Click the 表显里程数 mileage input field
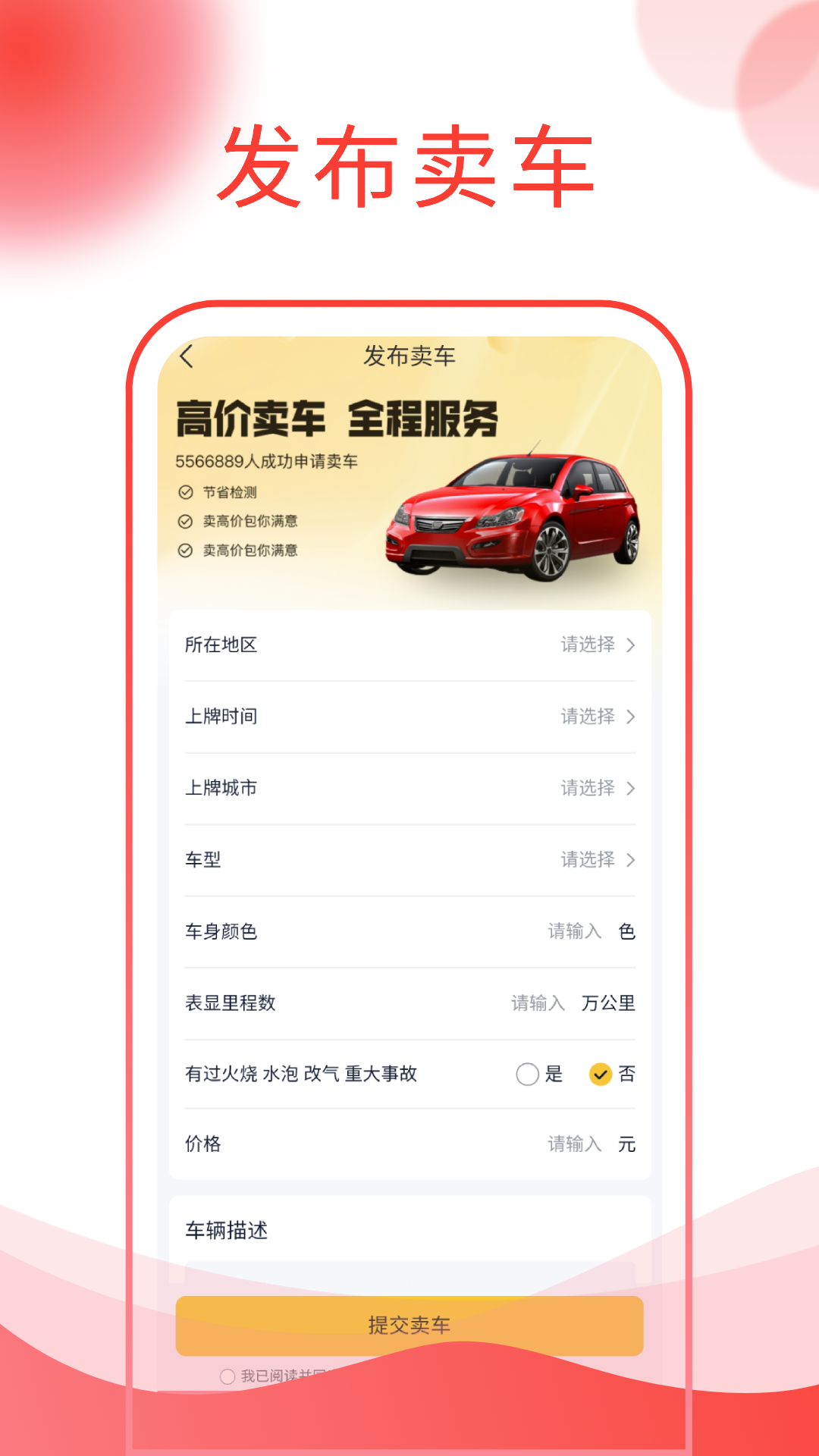This screenshot has height=1456, width=819. [x=538, y=1003]
